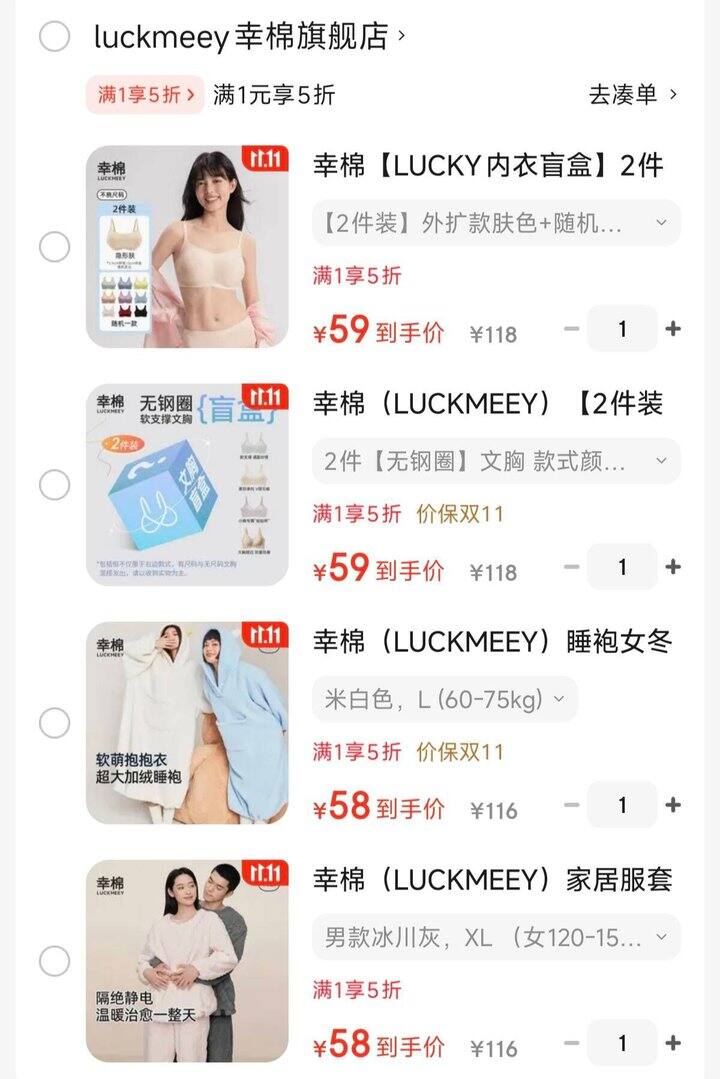Edit quantity field for 家居服套
720x1079 pixels.
click(622, 1043)
